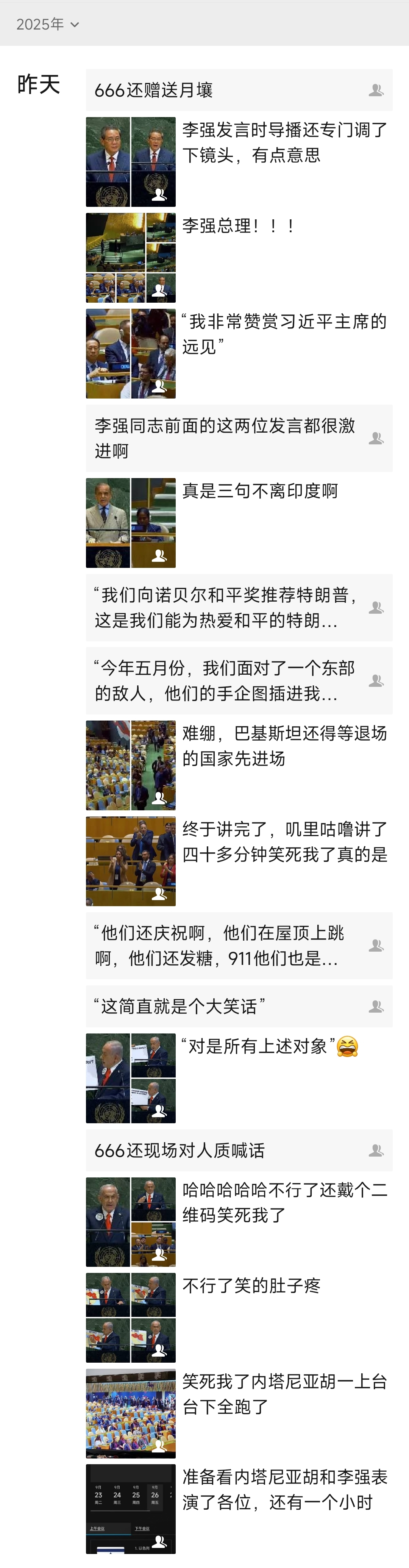The height and width of the screenshot is (1568, 409).
Task: Open the post '666还赠送月壤'
Action: tap(239, 90)
